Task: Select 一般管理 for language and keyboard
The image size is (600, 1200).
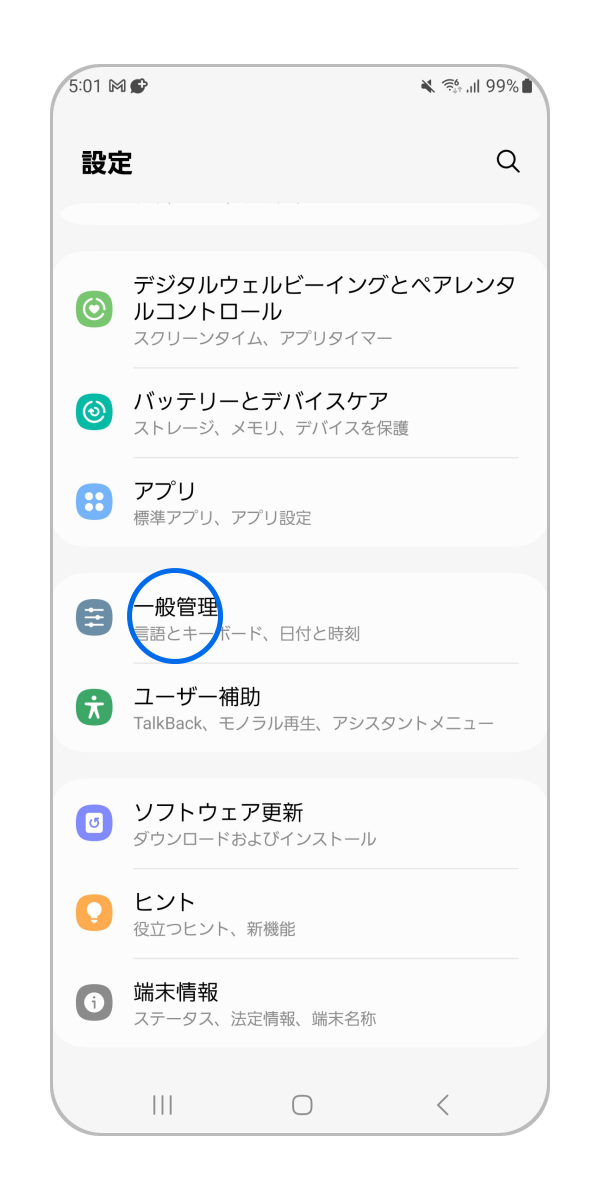Action: tap(300, 618)
